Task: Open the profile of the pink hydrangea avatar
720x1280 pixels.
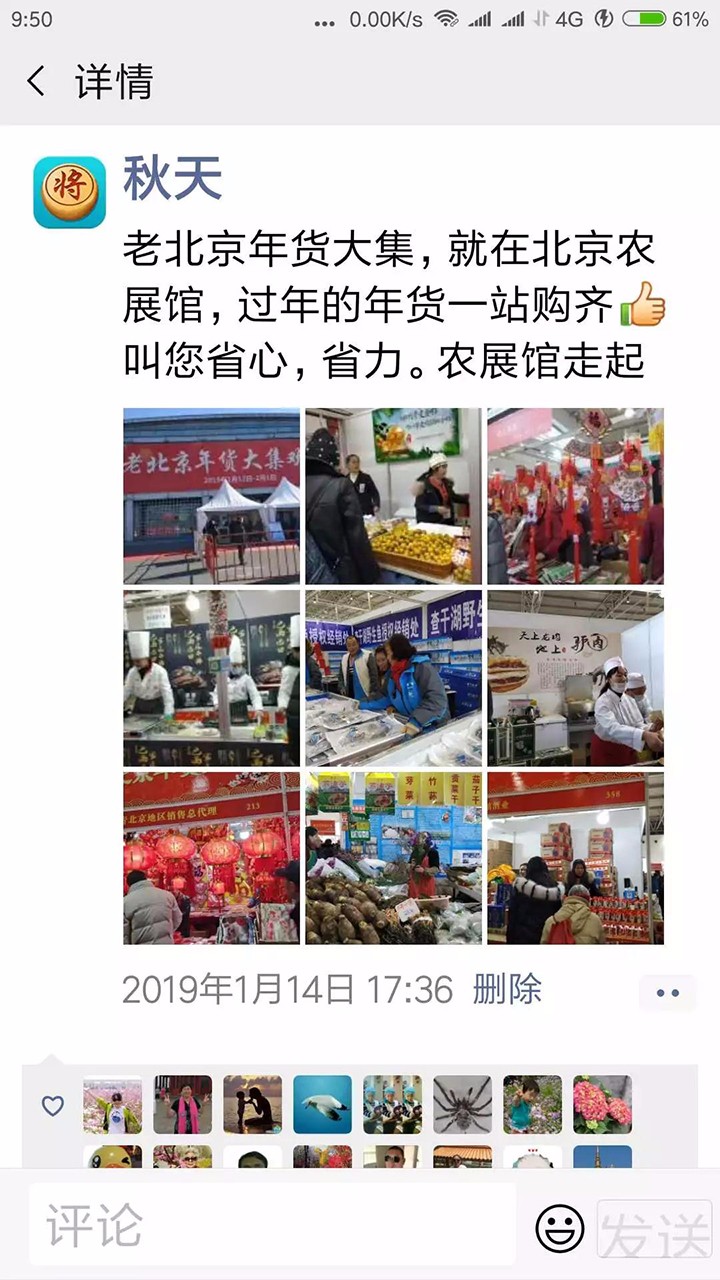Action: click(602, 1104)
